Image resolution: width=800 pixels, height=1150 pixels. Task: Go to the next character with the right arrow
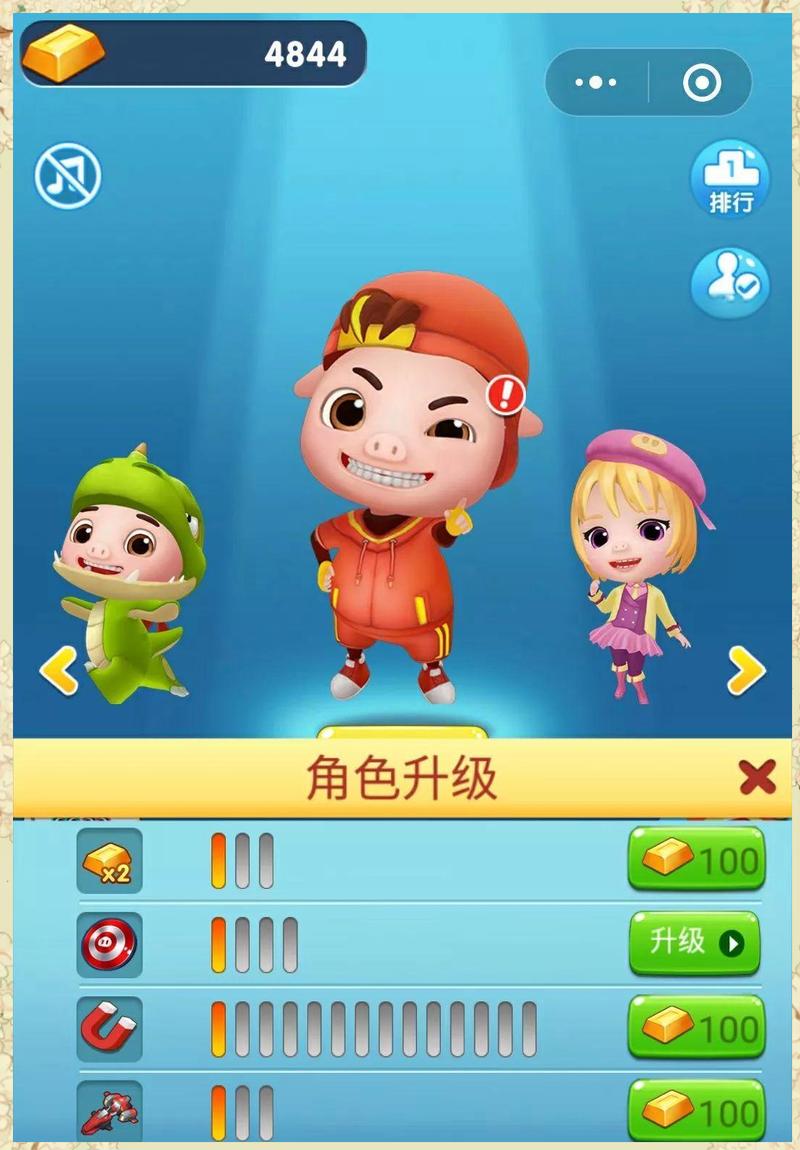[x=745, y=671]
